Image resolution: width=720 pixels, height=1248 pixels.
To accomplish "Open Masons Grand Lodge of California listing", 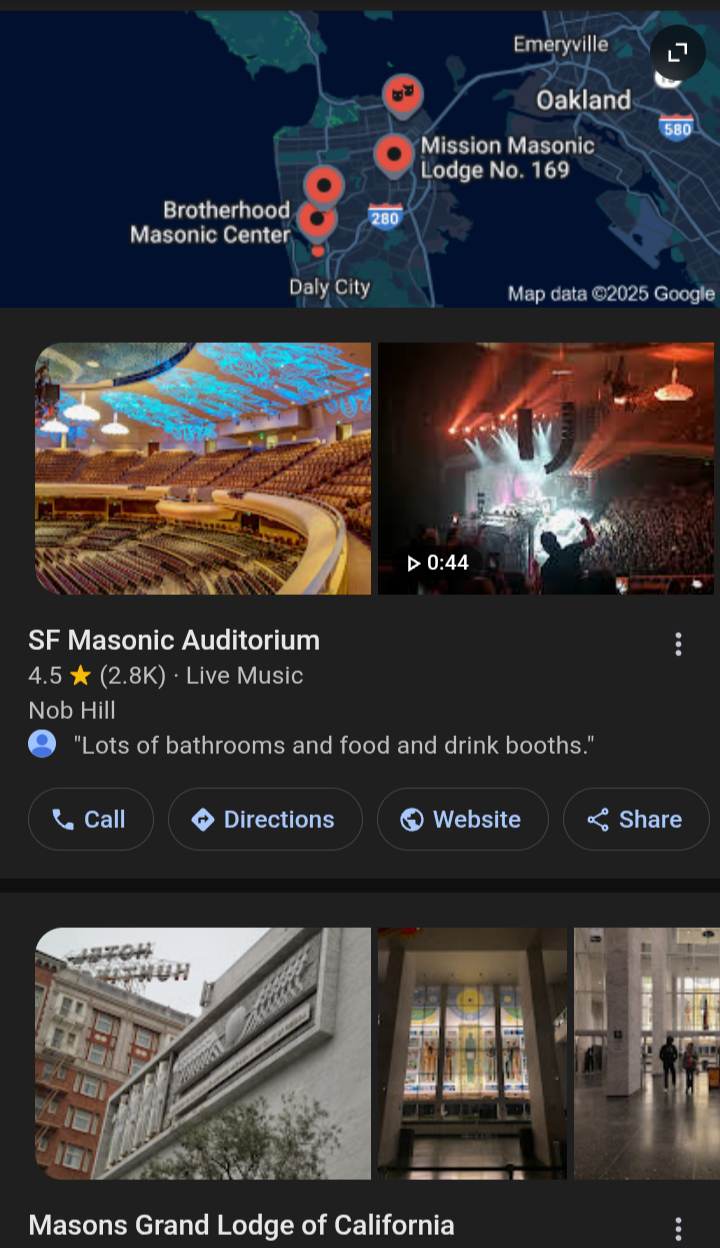I will pos(241,1225).
